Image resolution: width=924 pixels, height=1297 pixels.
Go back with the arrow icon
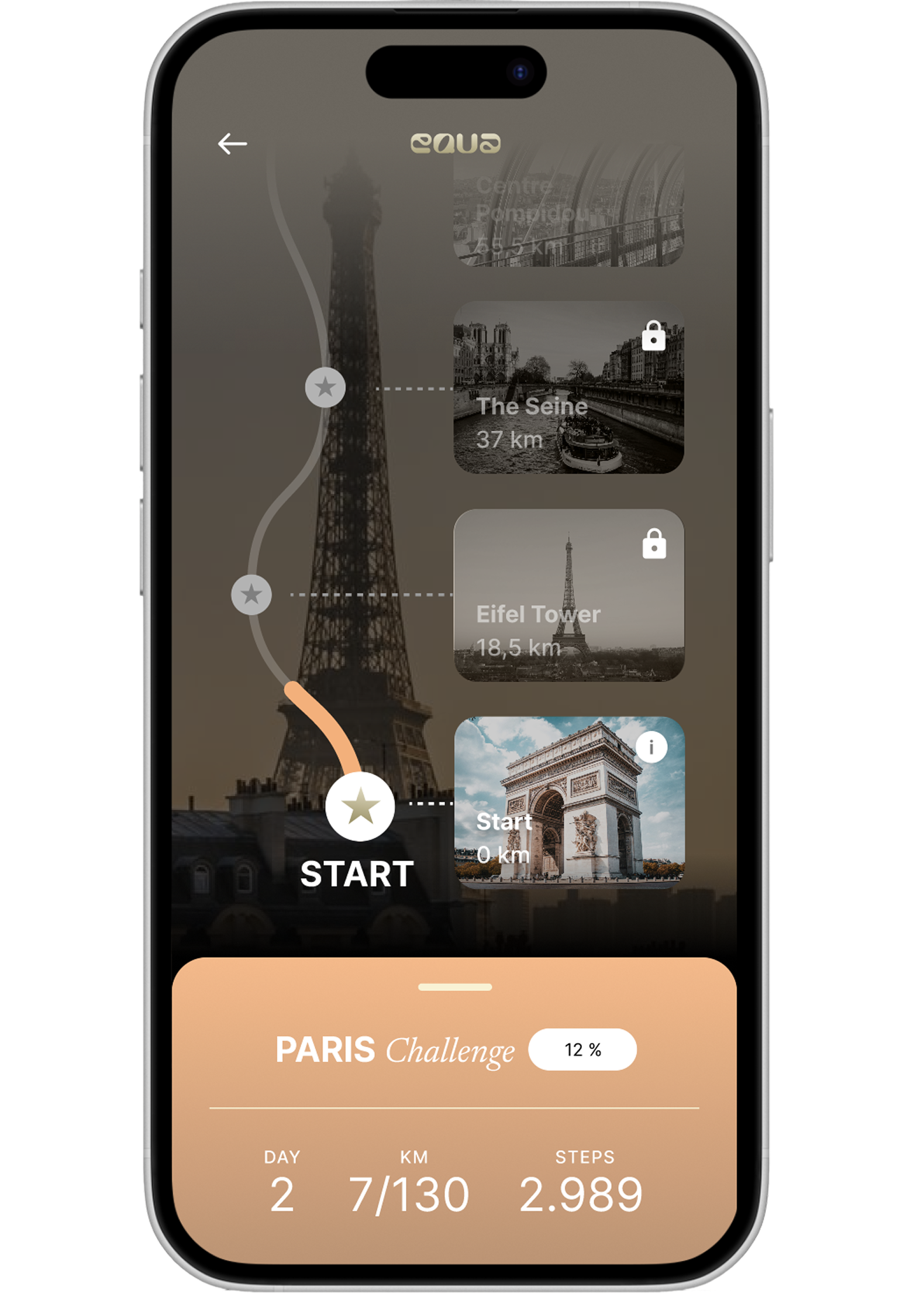tap(232, 144)
